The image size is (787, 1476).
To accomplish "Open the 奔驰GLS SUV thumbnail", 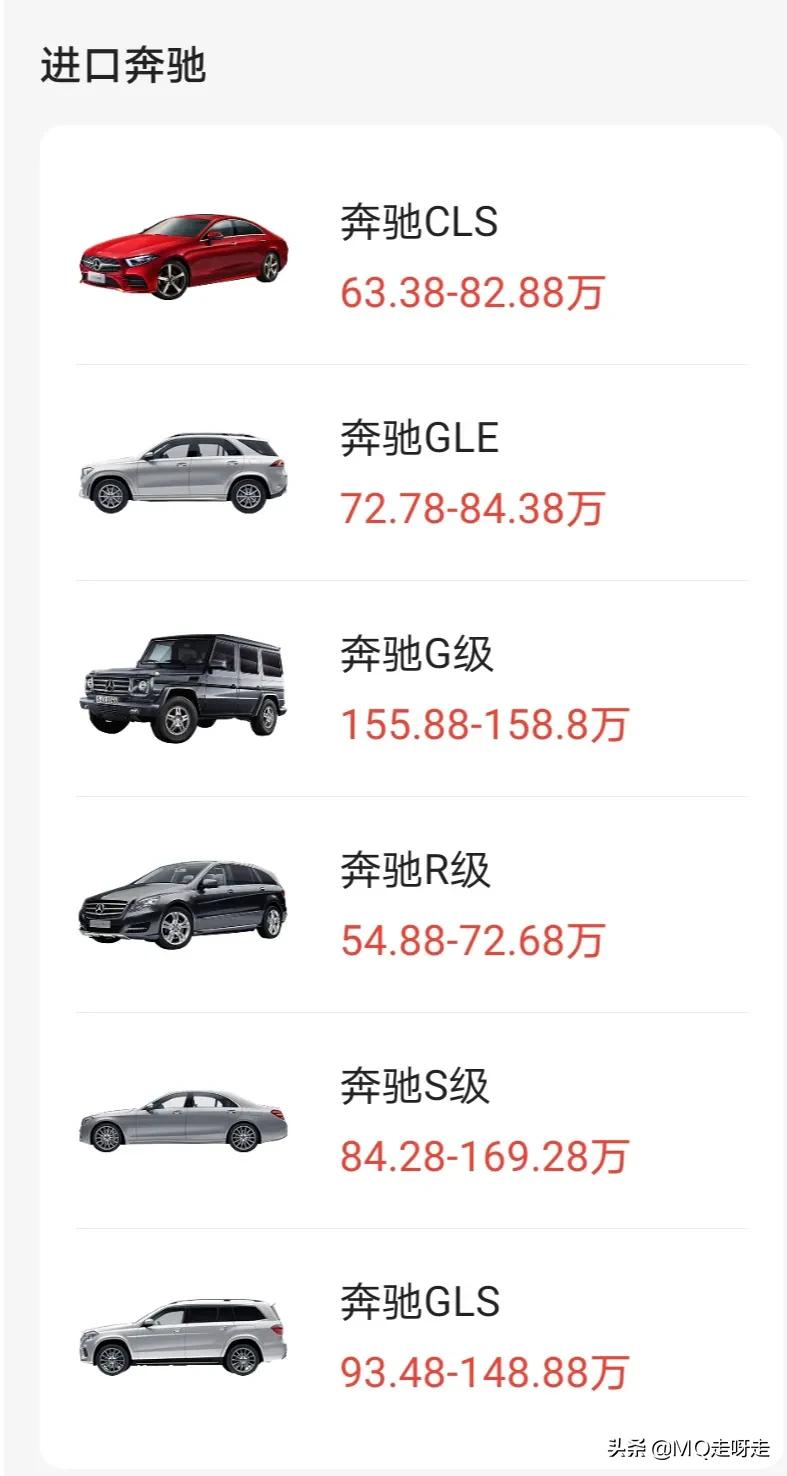I will [185, 1335].
